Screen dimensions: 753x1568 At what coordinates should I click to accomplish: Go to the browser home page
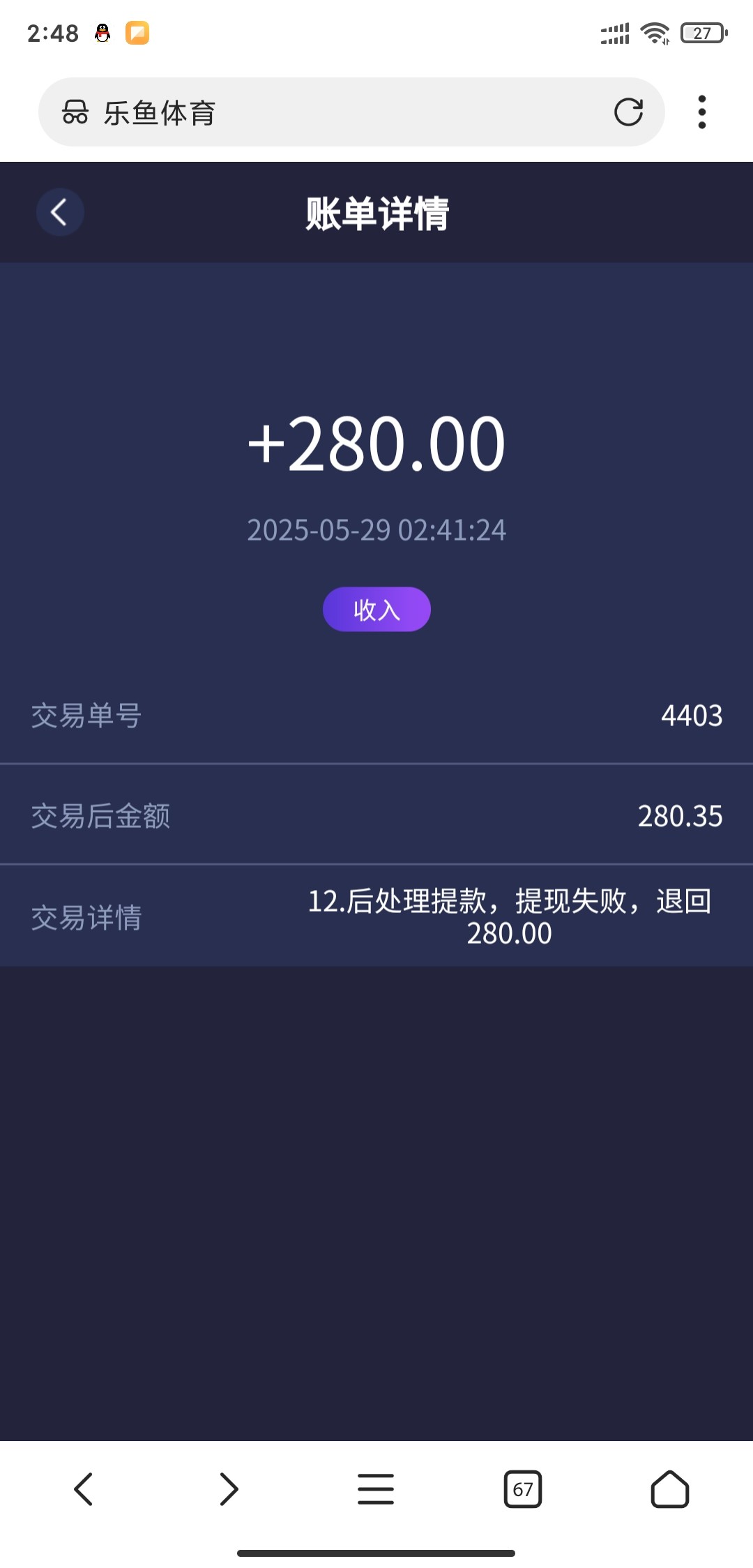[669, 1489]
